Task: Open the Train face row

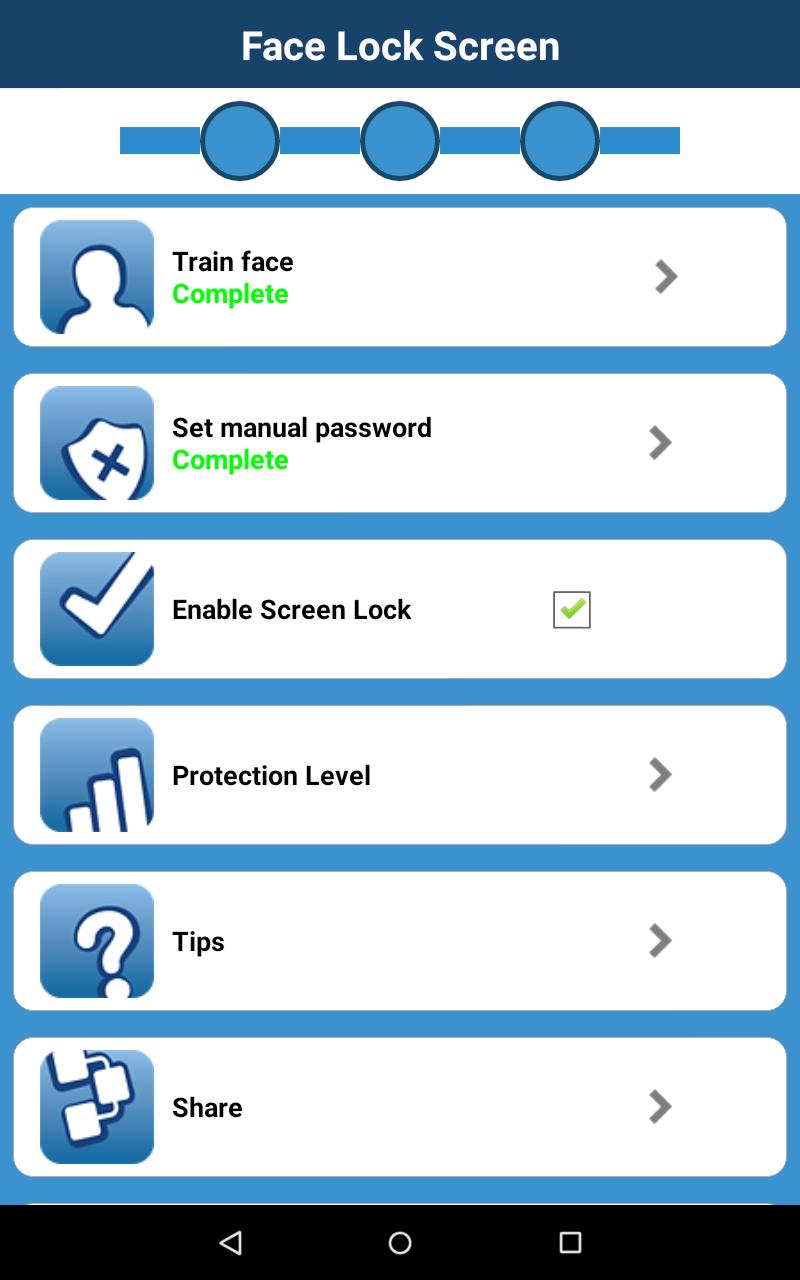Action: point(400,277)
